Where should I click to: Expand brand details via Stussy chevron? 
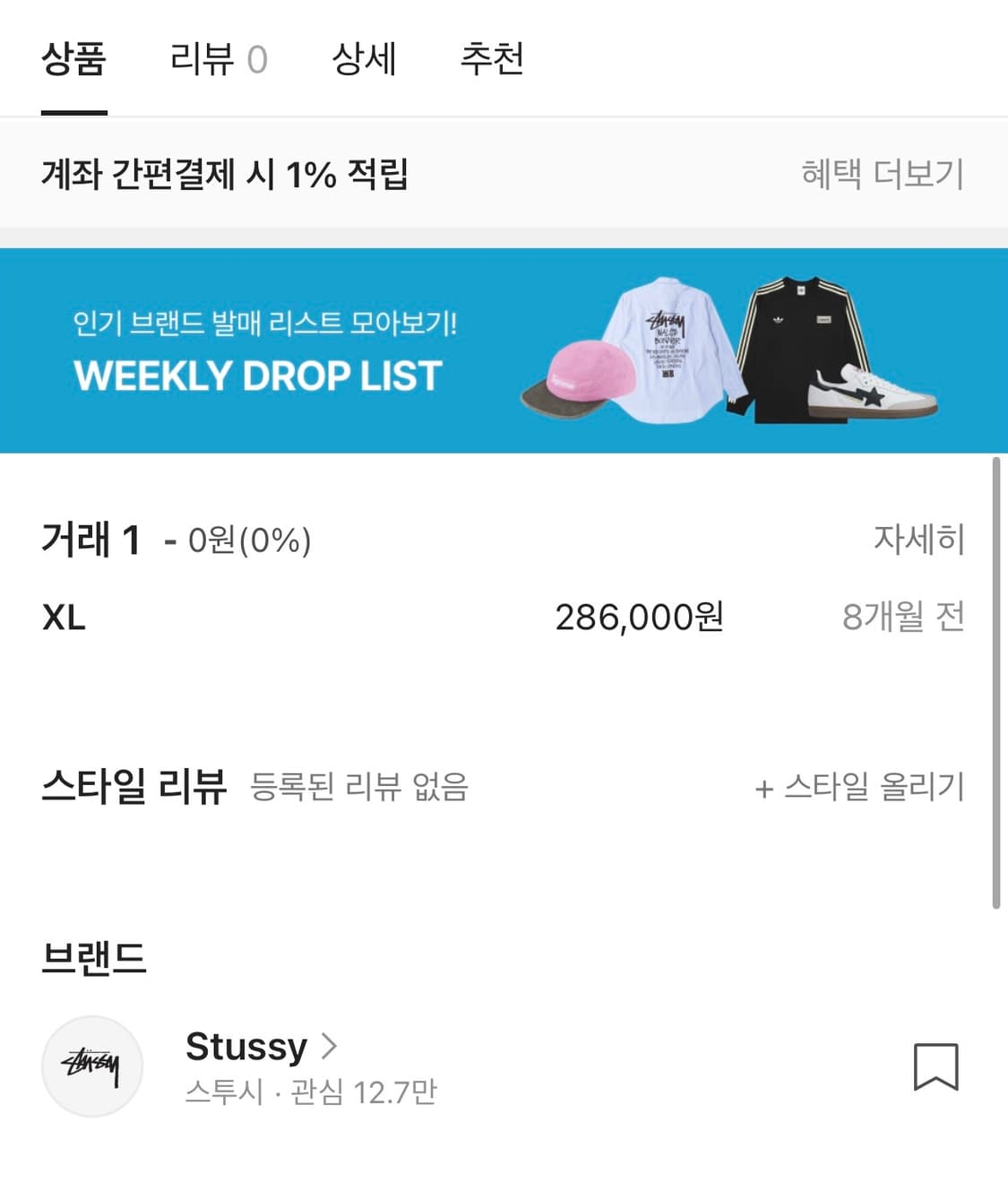332,1044
